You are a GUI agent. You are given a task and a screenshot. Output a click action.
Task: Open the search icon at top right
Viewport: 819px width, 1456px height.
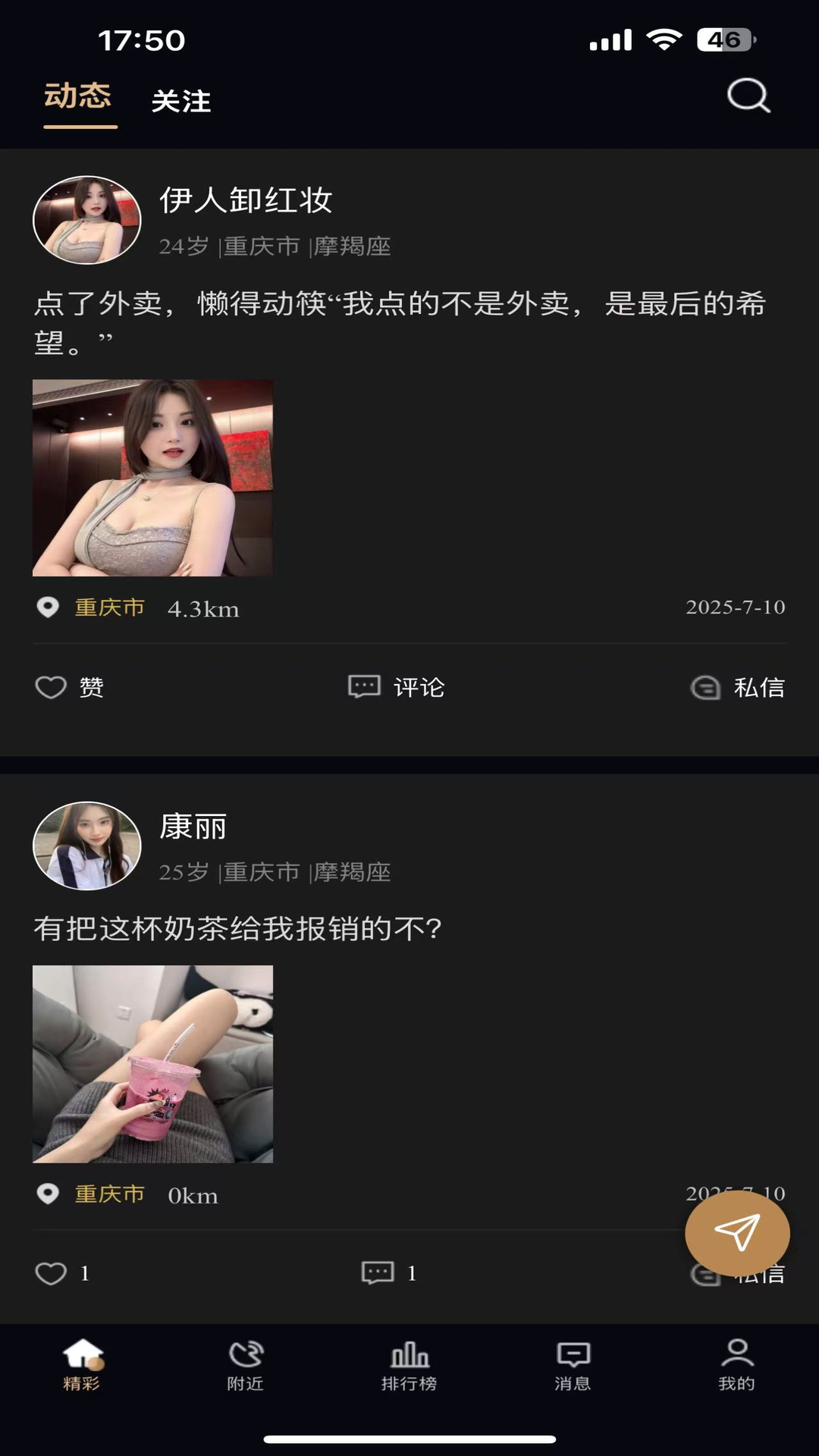tap(748, 95)
